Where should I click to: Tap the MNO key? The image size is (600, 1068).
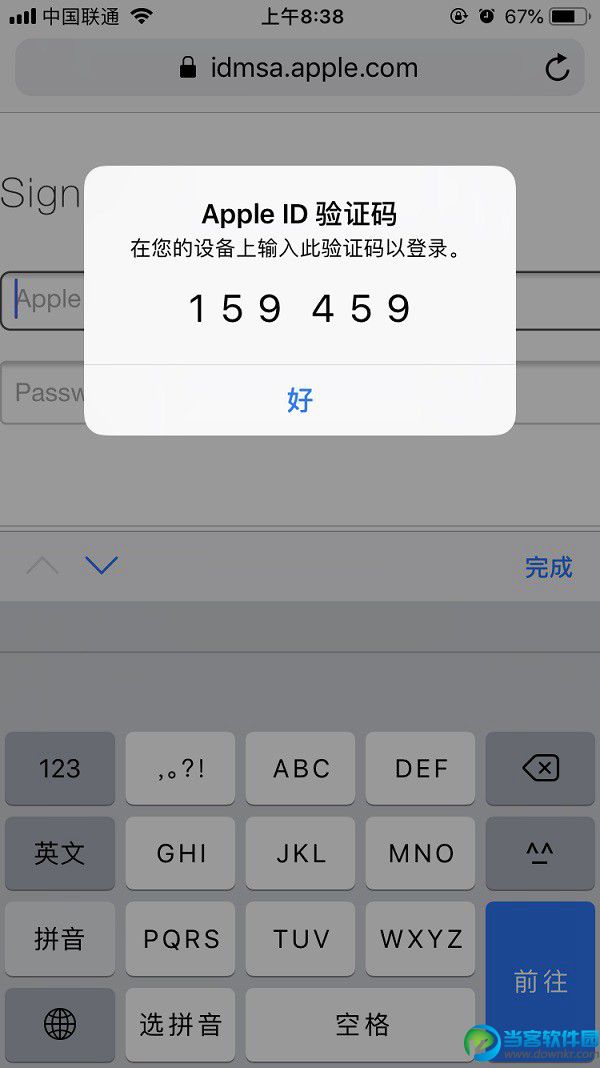[420, 853]
